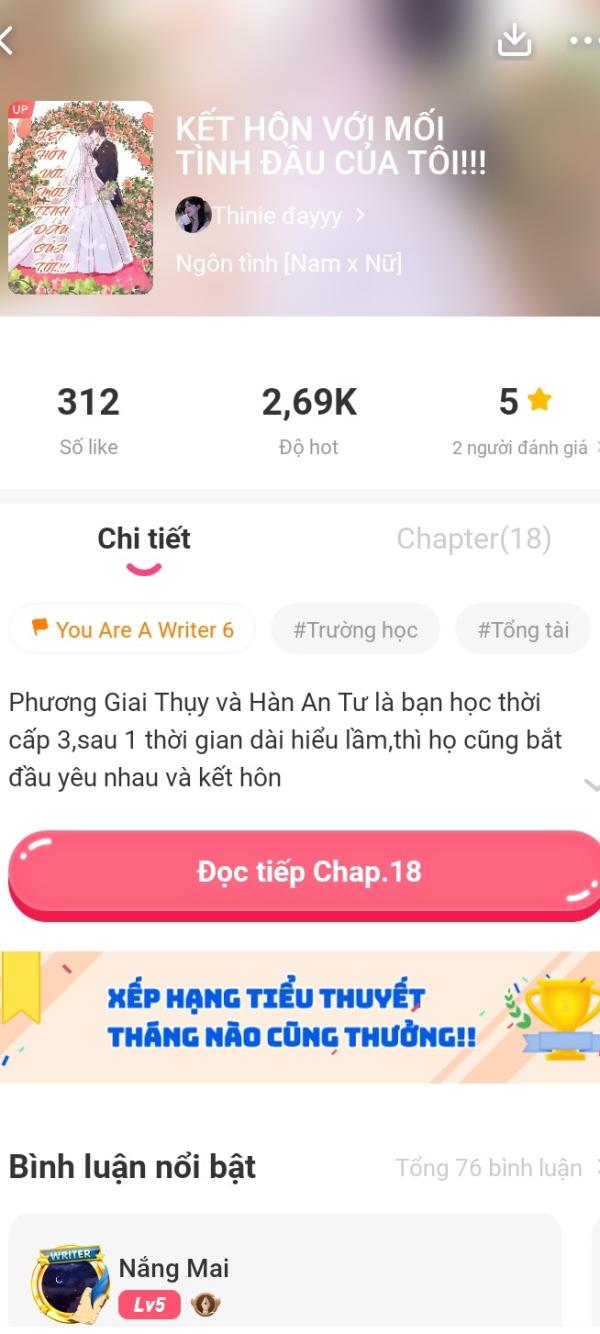This screenshot has height=1334, width=600.
Task: Open the Xếp hạng tiểu thuyết banner
Action: click(x=300, y=1016)
